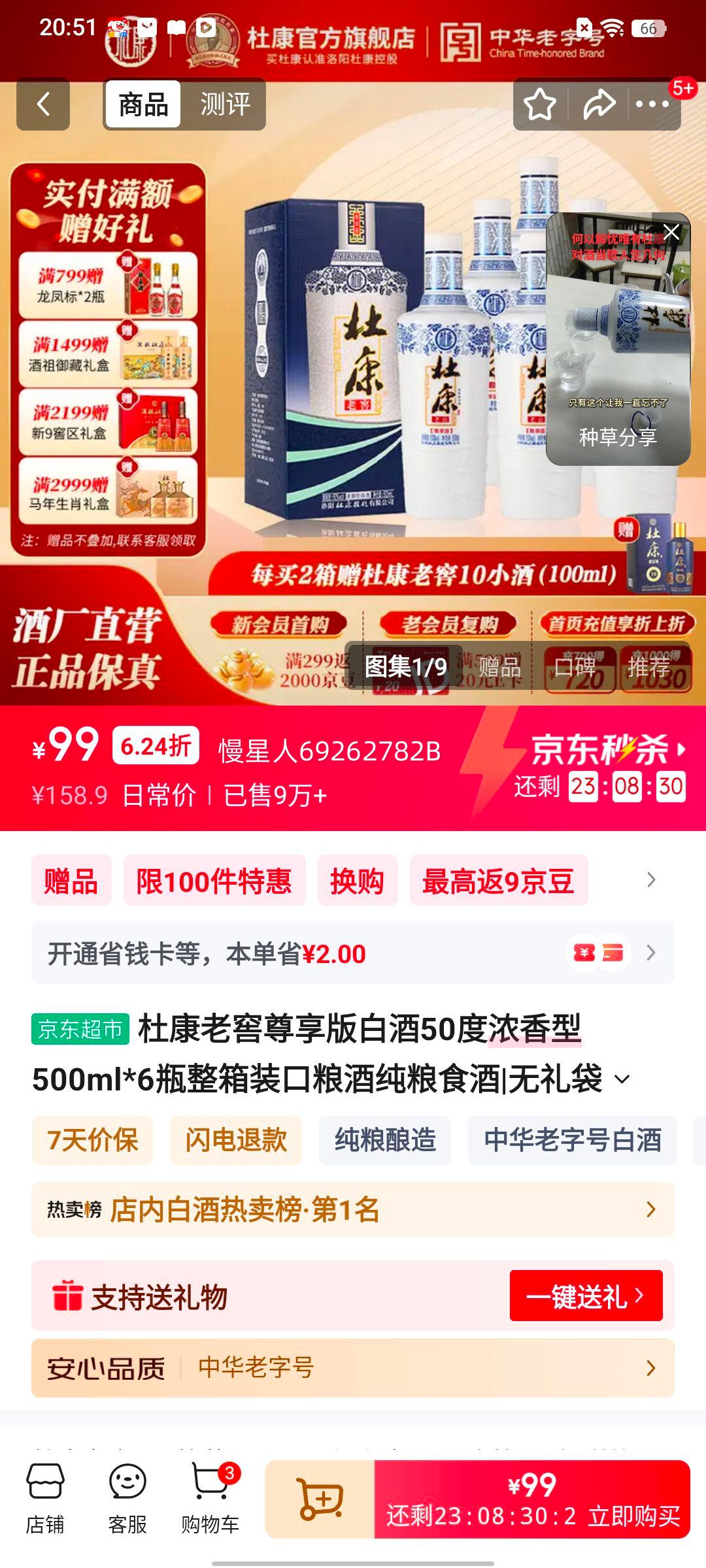
Task: Go back with the left arrow icon
Action: pos(42,103)
